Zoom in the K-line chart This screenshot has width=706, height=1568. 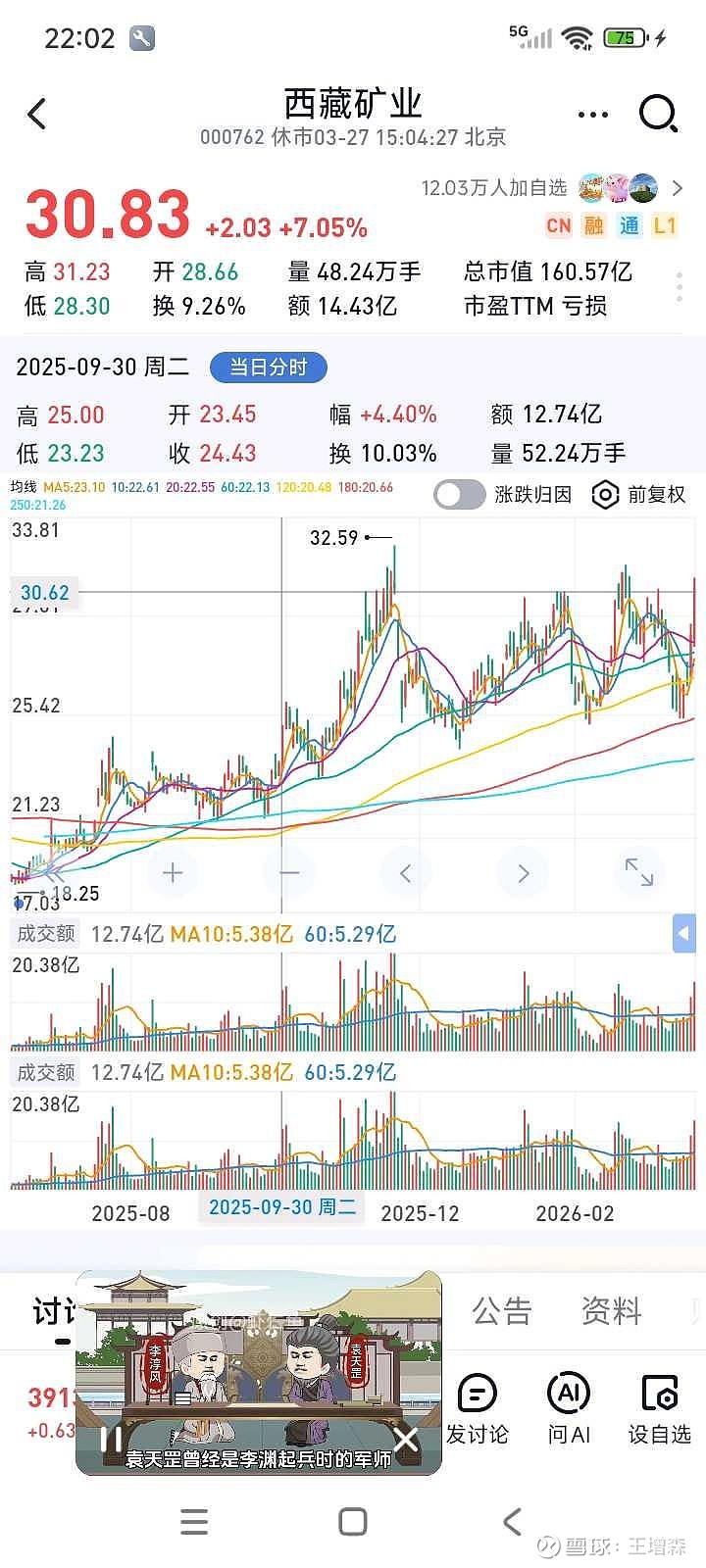coord(173,872)
